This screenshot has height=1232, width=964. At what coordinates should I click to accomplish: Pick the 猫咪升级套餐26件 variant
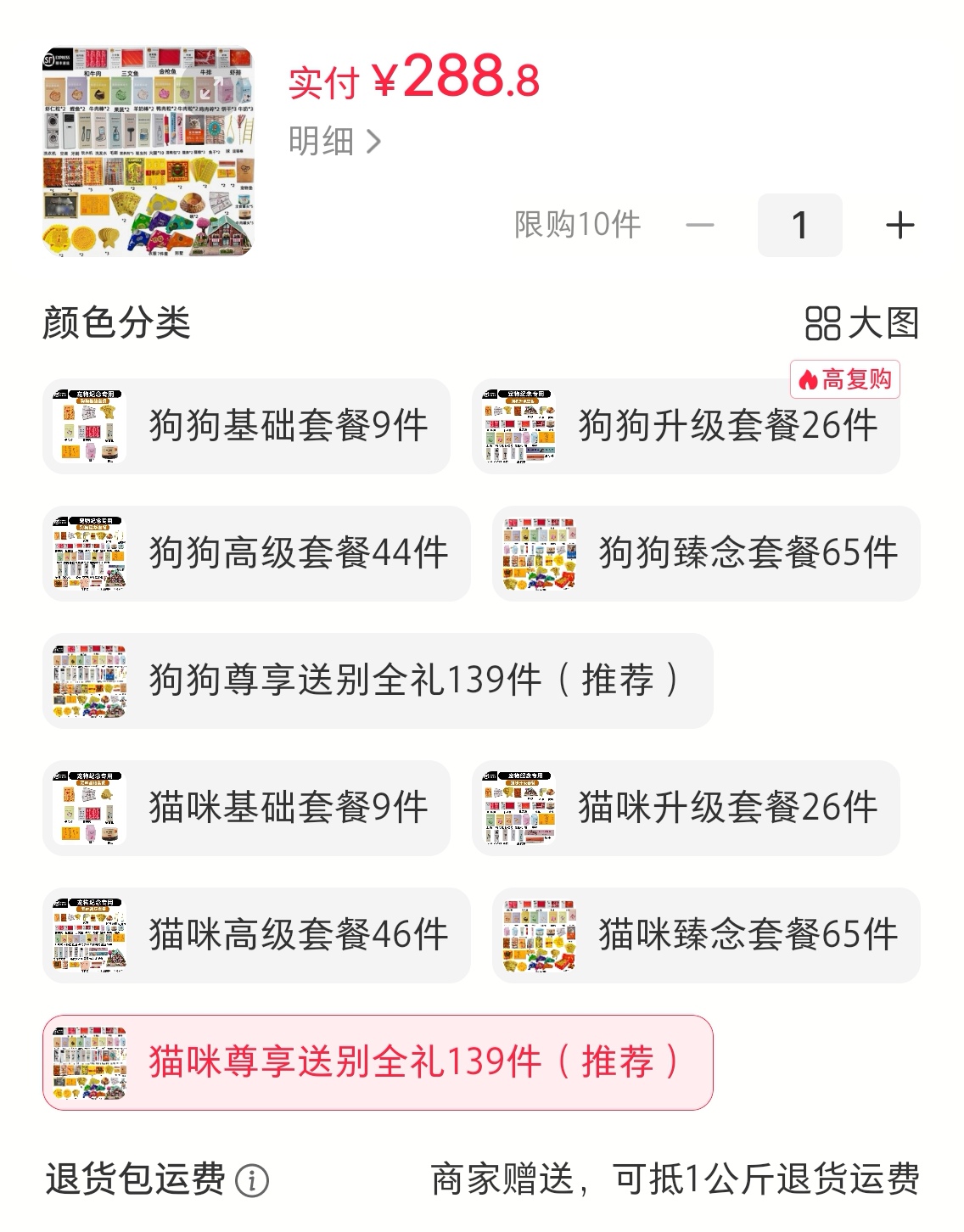(x=686, y=808)
